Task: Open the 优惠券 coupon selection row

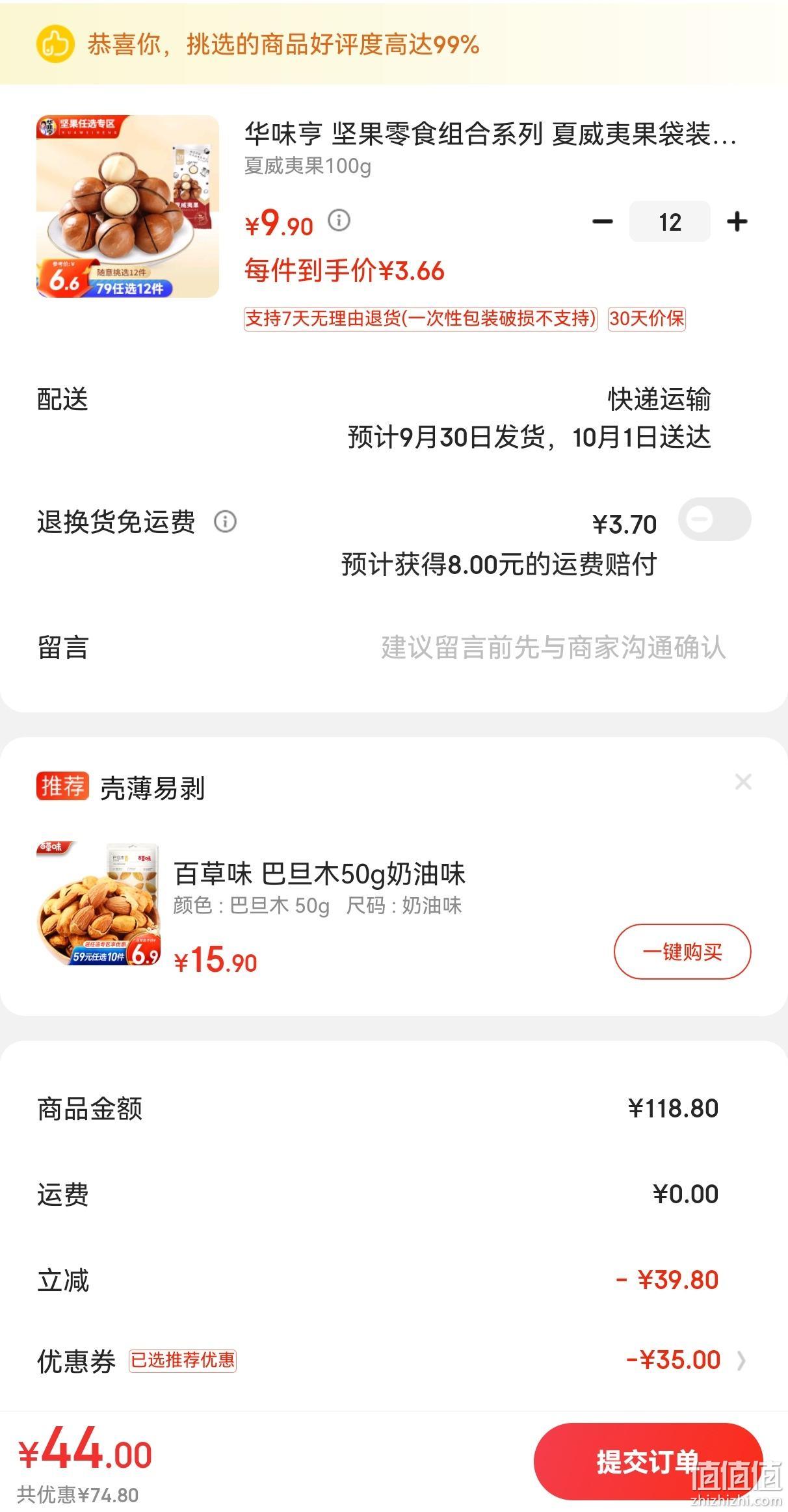Action: (394, 1360)
